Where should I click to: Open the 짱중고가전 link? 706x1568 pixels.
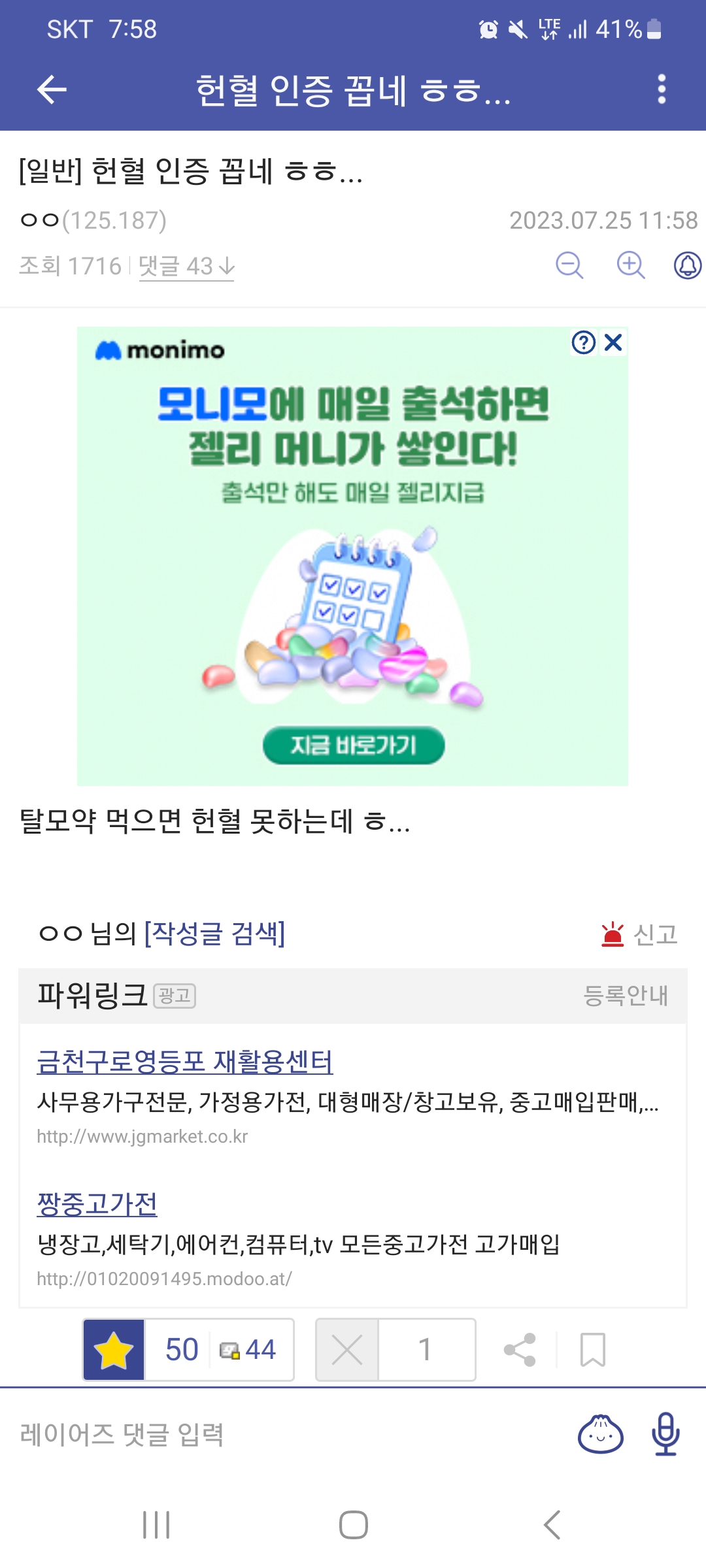(x=97, y=1204)
